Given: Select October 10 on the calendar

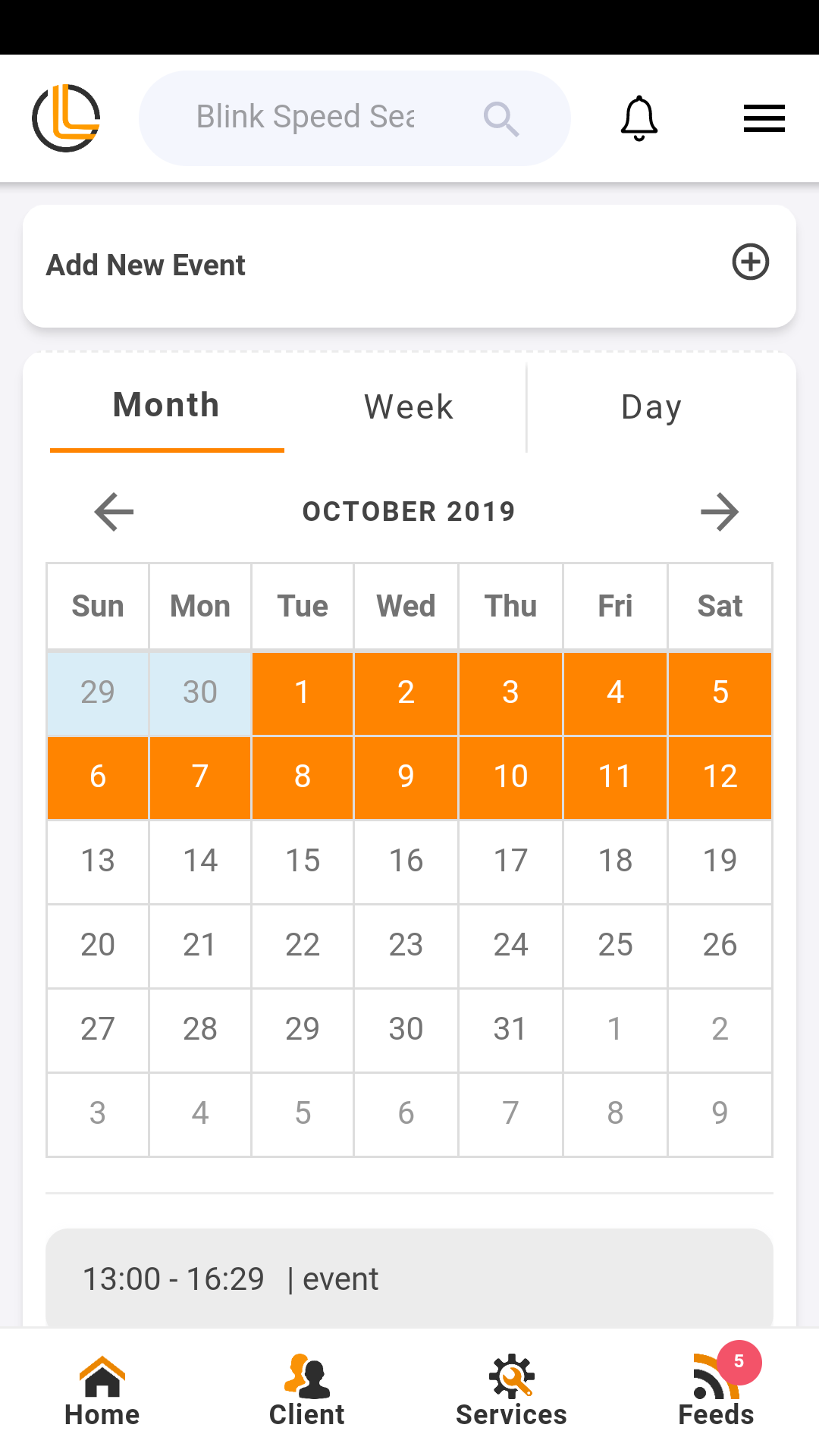Looking at the screenshot, I should point(510,777).
